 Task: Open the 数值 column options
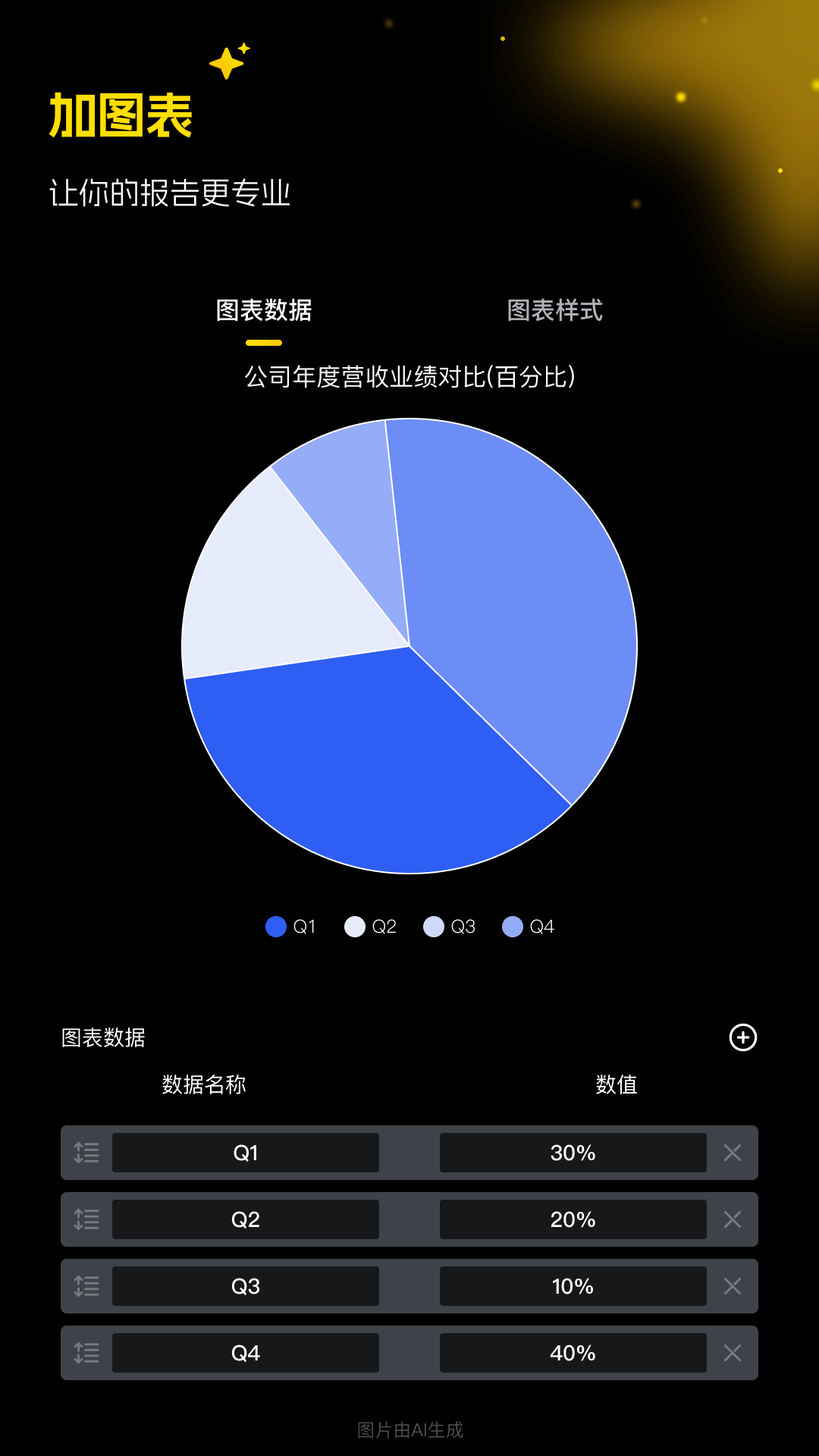[x=617, y=1085]
